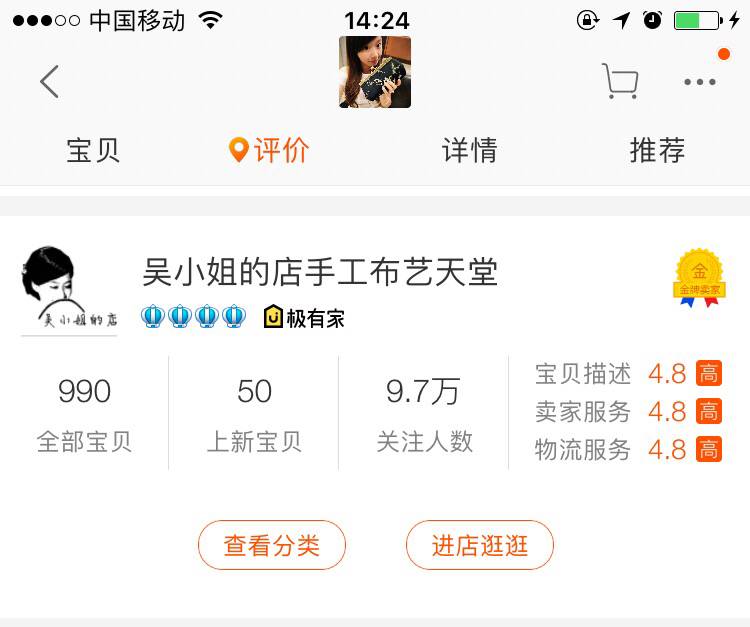Select the 评价 tab
Image resolution: width=750 pixels, height=627 pixels.
click(269, 150)
